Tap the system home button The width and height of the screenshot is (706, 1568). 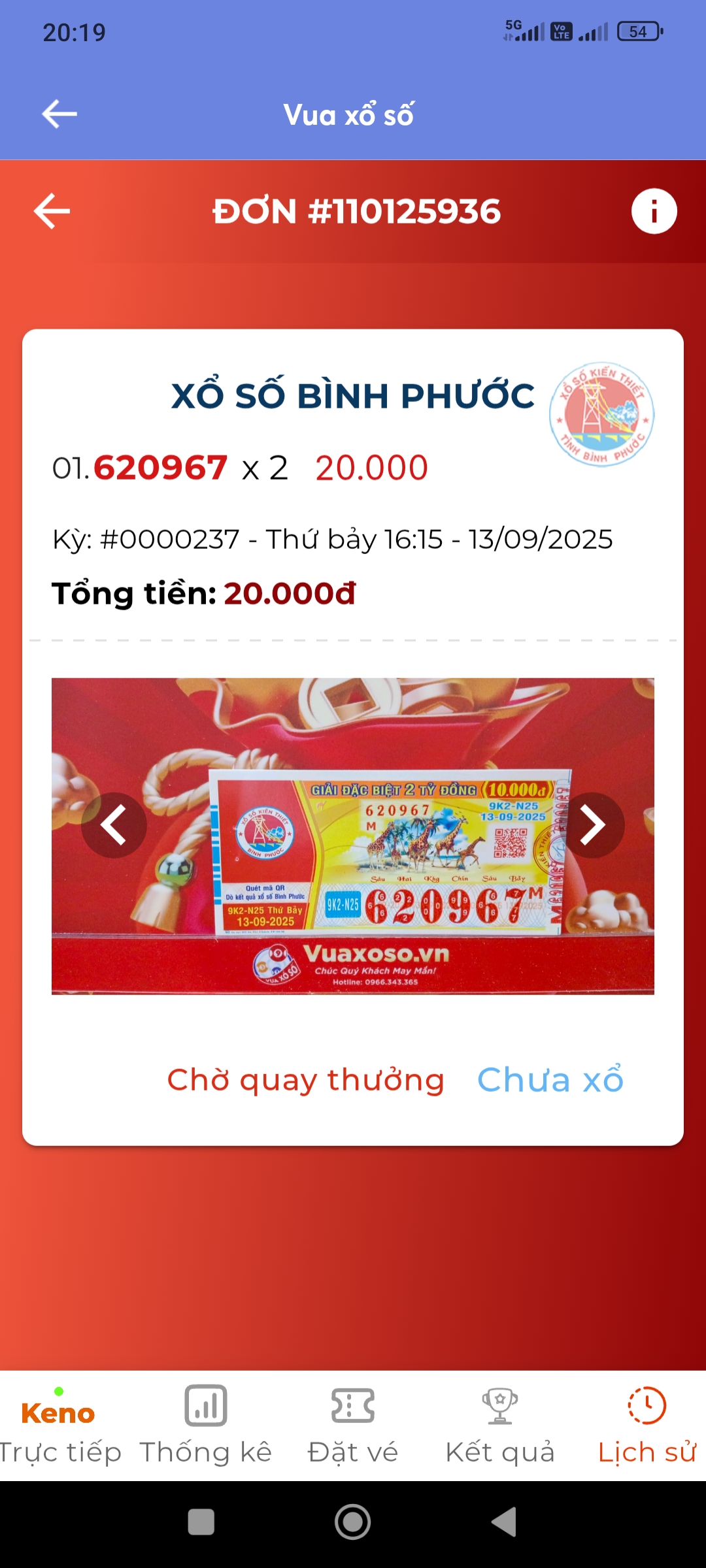353,1522
